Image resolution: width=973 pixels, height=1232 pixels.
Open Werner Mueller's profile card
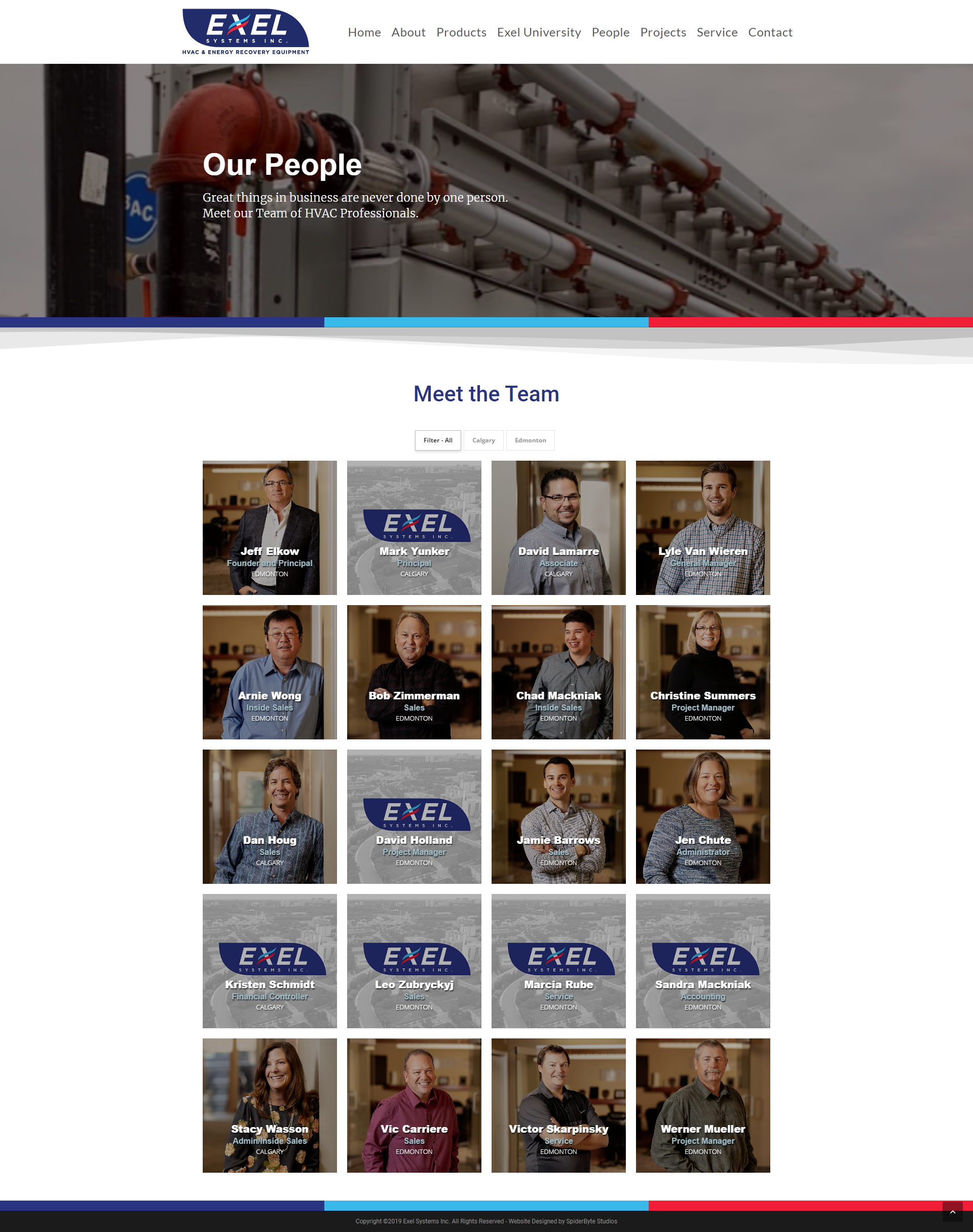pyautogui.click(x=702, y=1105)
